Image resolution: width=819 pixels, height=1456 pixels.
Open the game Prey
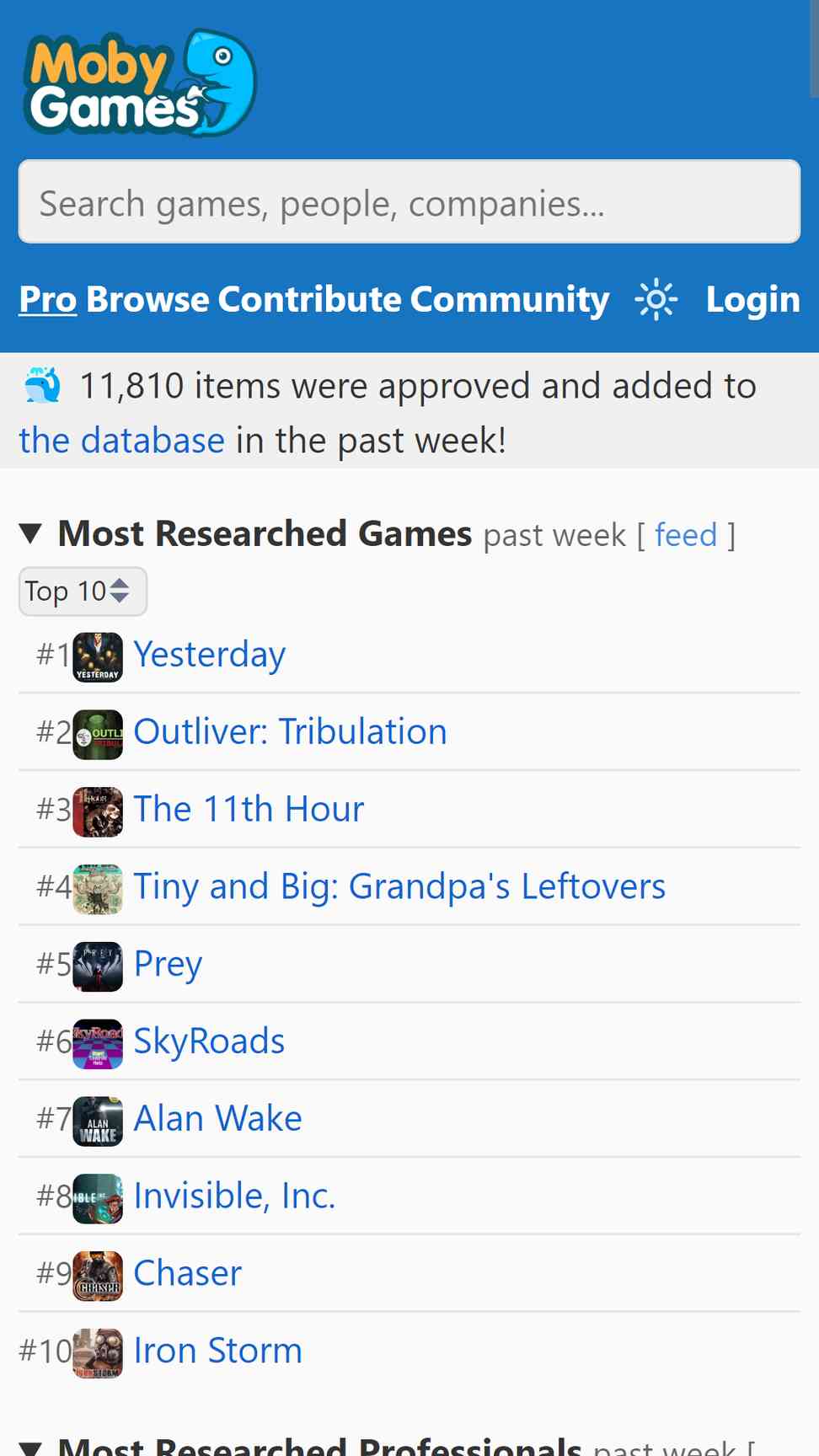[168, 964]
